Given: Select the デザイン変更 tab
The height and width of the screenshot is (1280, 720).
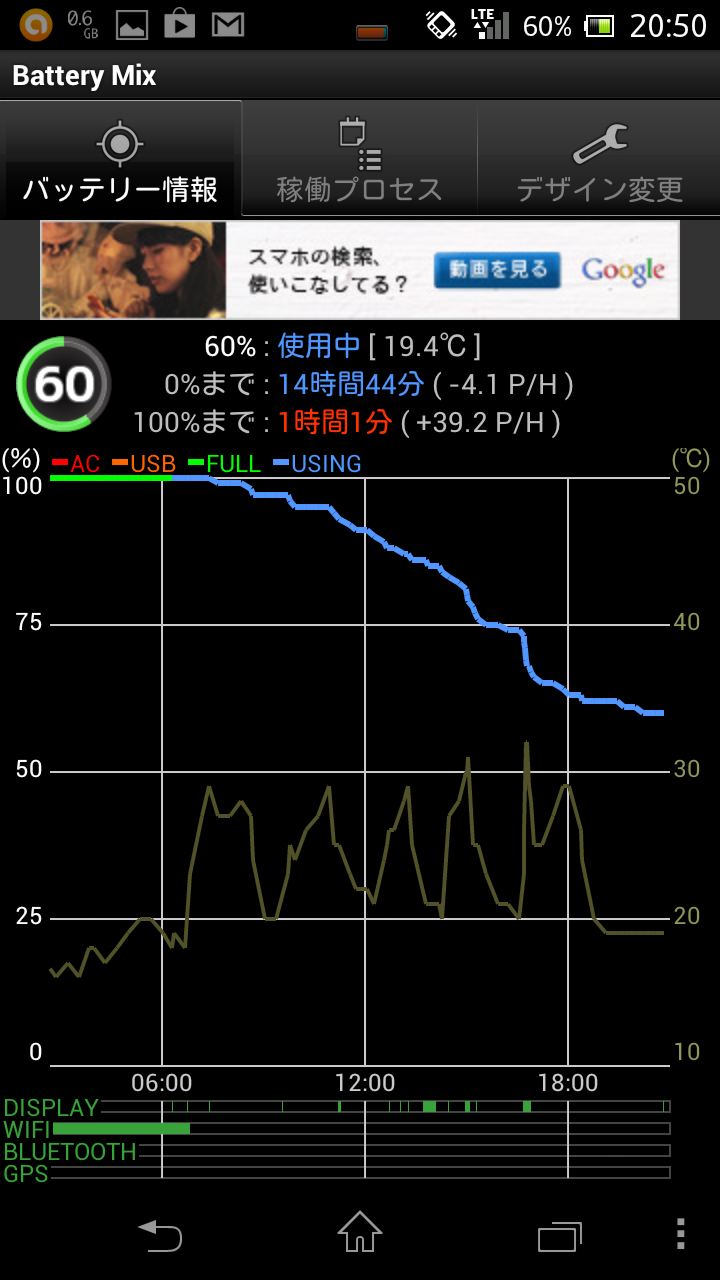Looking at the screenshot, I should 599,159.
